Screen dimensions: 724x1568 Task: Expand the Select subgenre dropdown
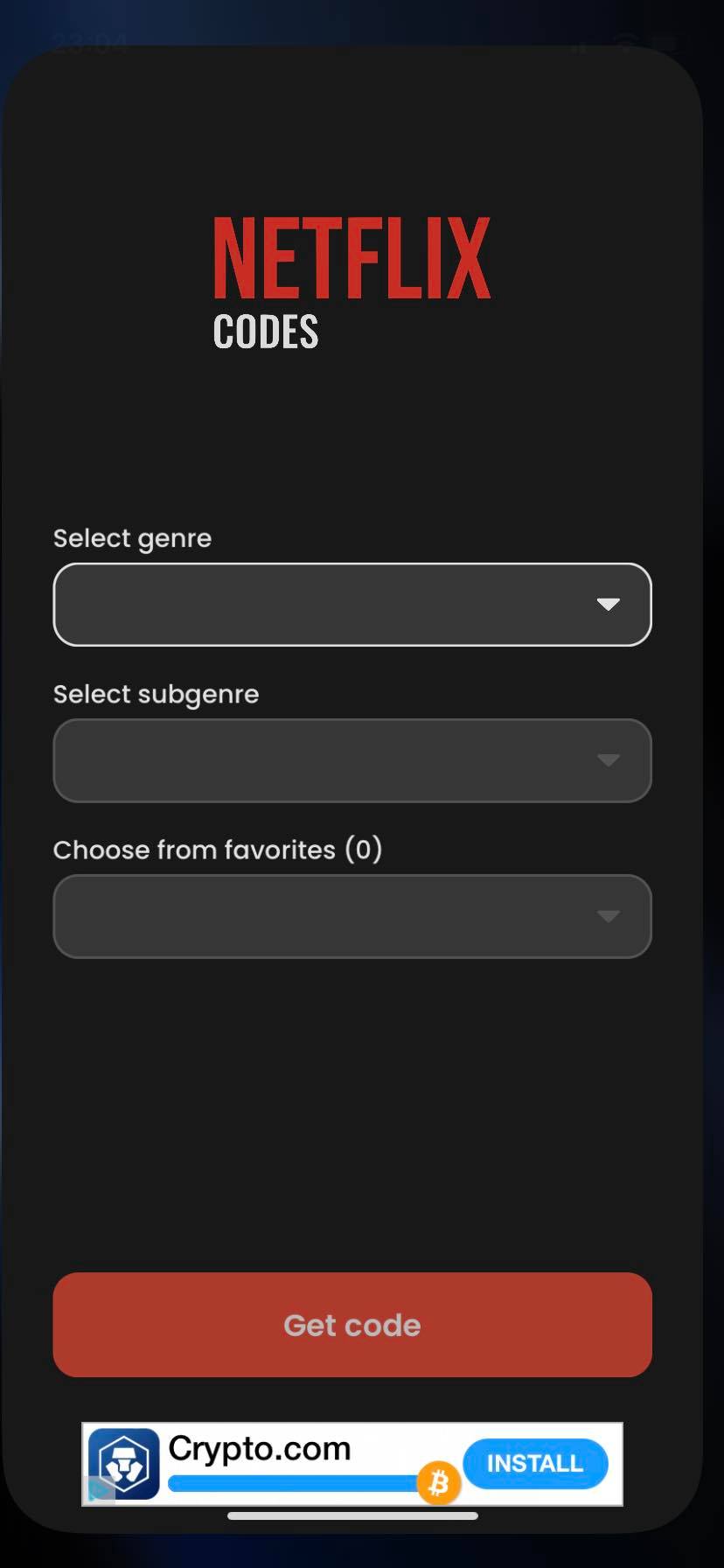click(352, 760)
